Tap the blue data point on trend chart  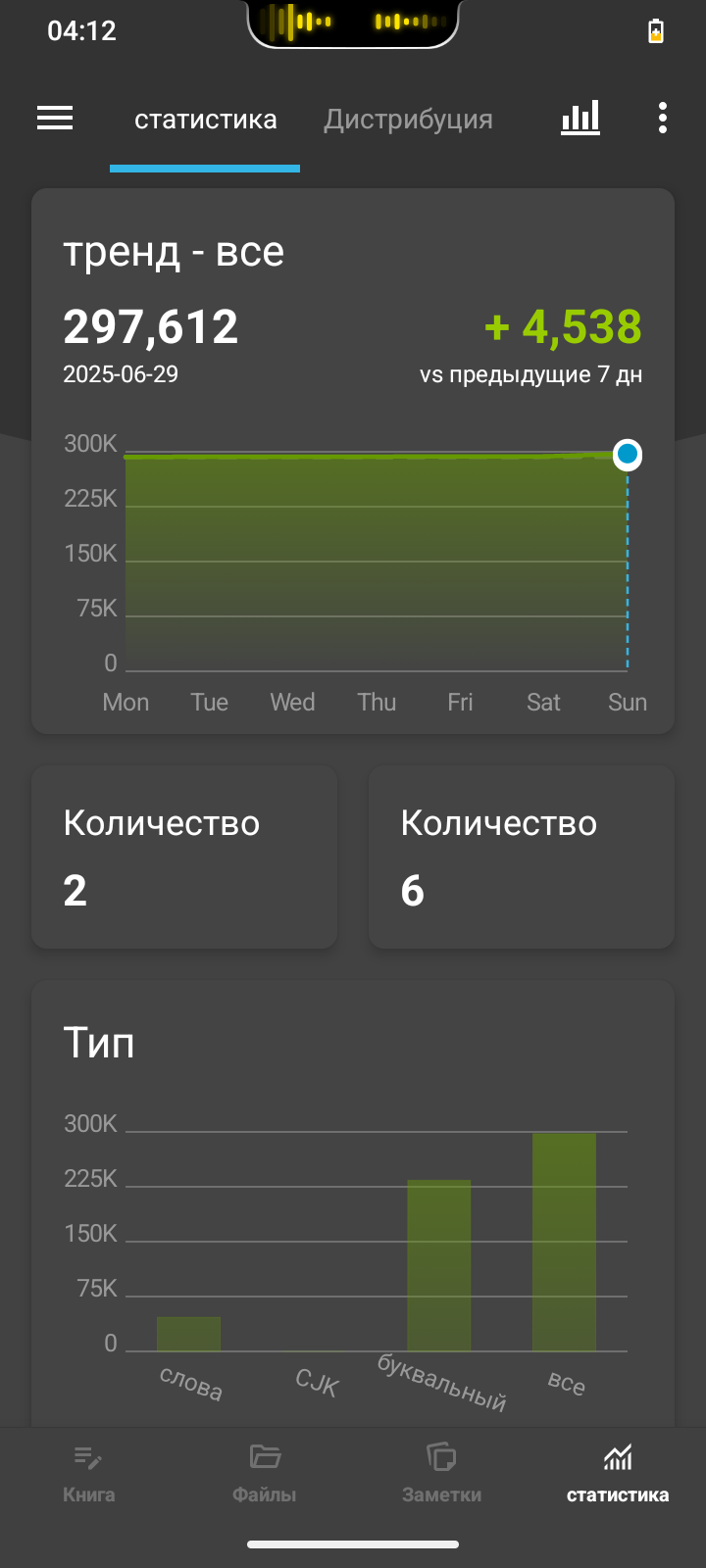tap(628, 455)
